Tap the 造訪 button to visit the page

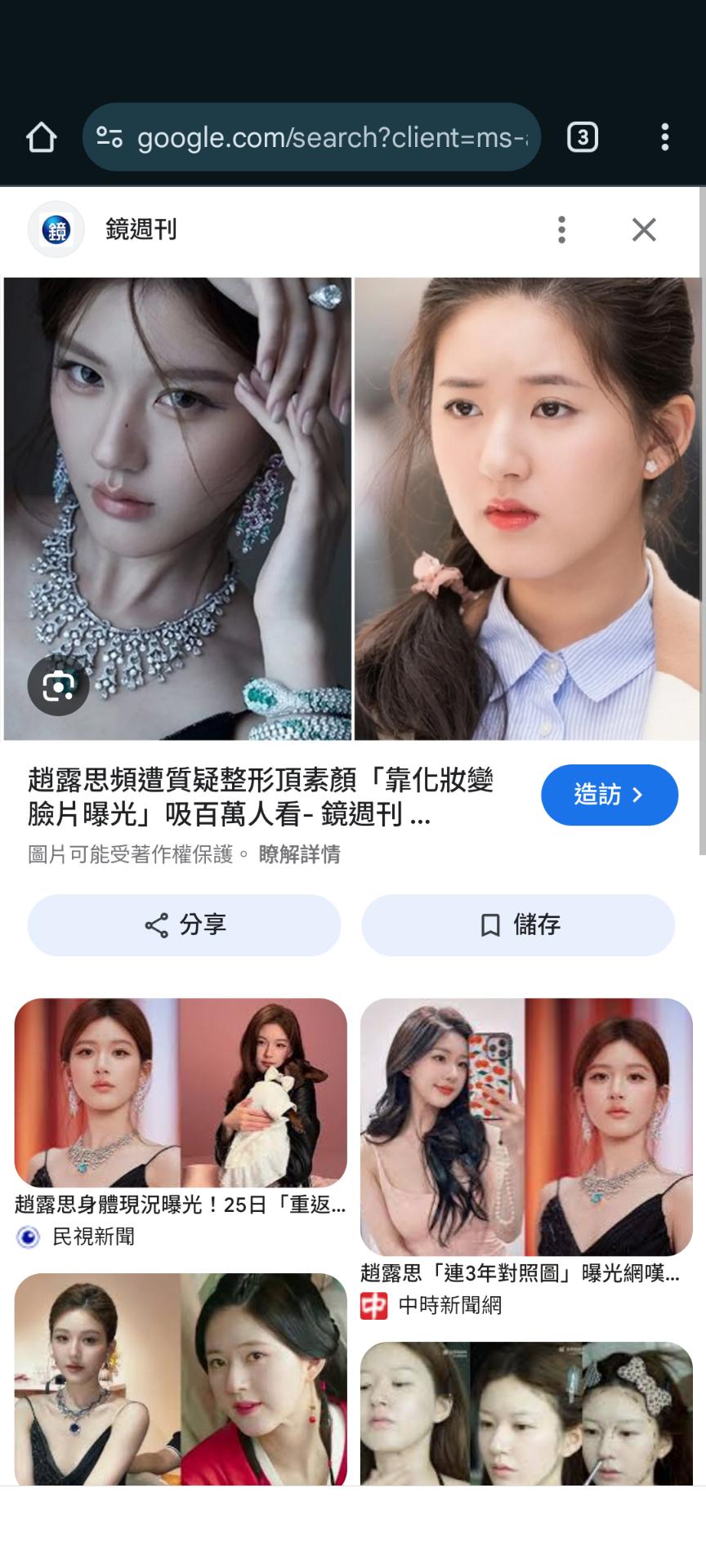tap(609, 795)
